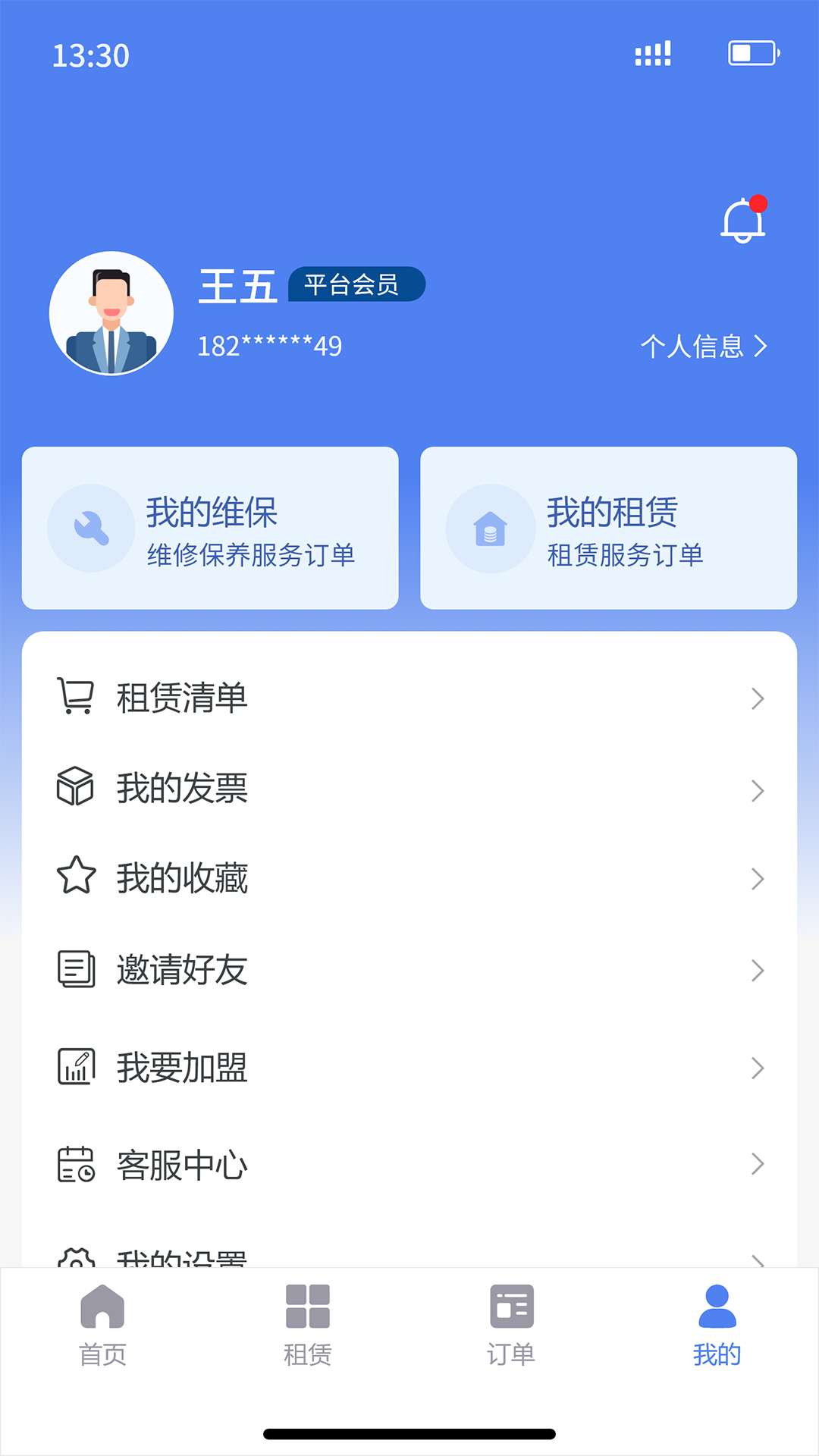The height and width of the screenshot is (1456, 819).
Task: Open 客服中心 via the calendar icon
Action: coord(74,1163)
